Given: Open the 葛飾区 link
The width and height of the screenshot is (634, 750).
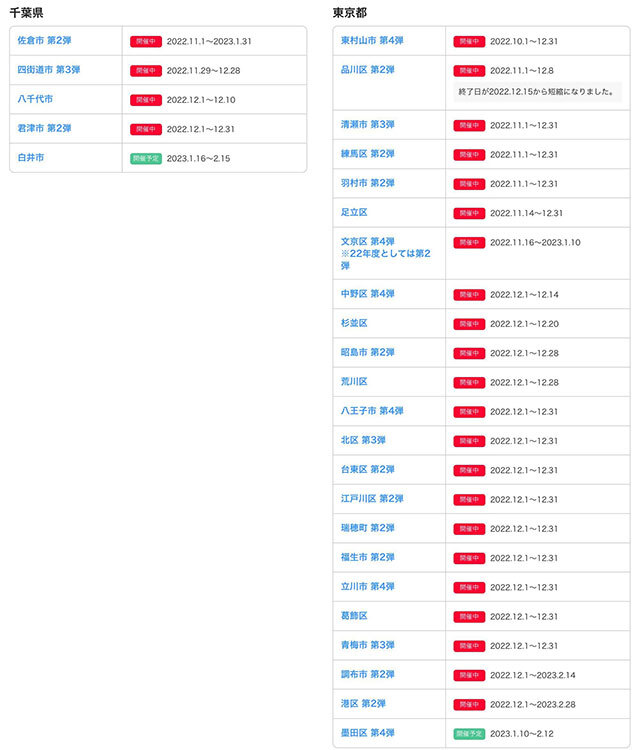Looking at the screenshot, I should pyautogui.click(x=354, y=616).
